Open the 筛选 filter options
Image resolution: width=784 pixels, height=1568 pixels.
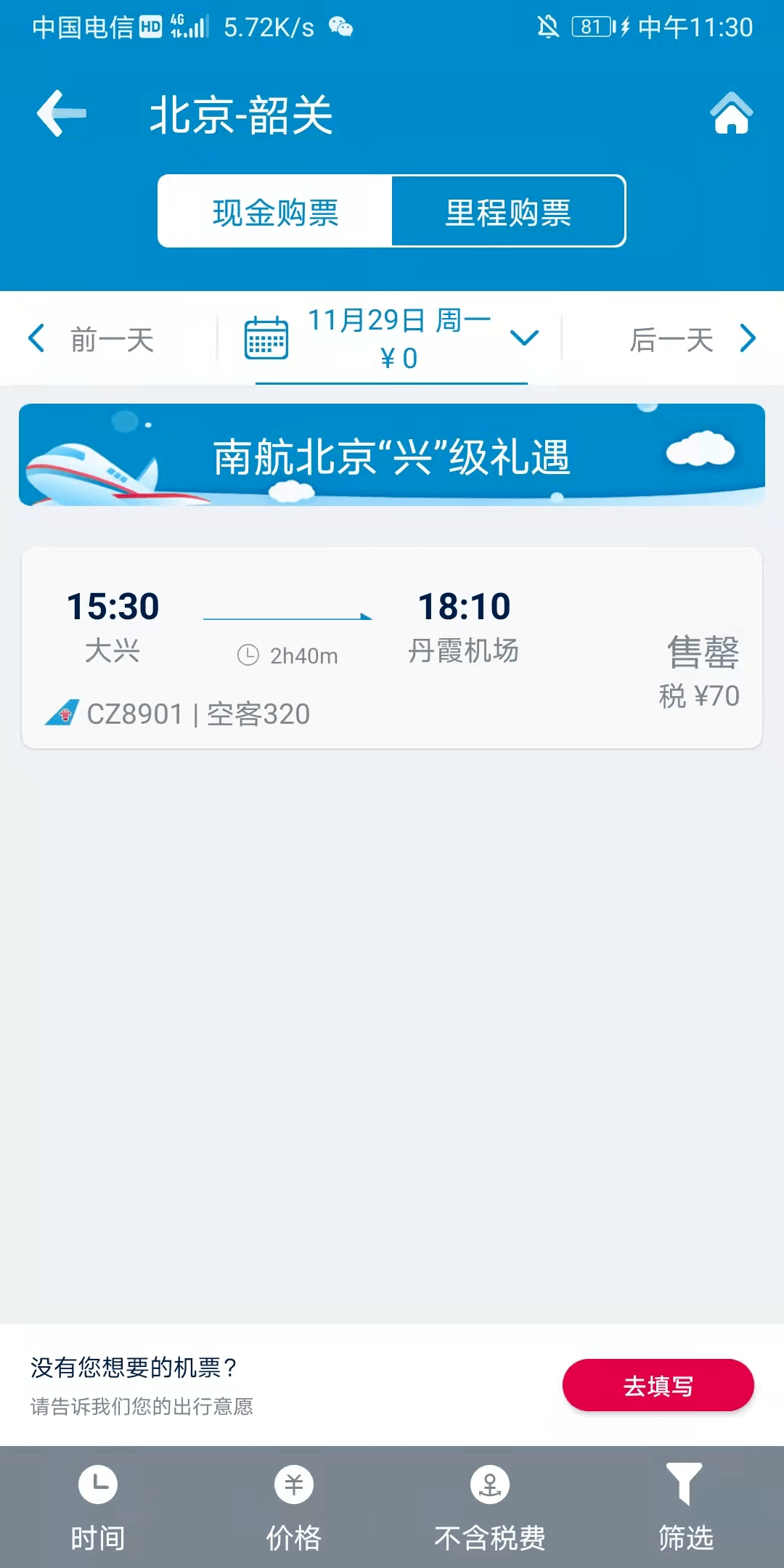[x=685, y=1507]
